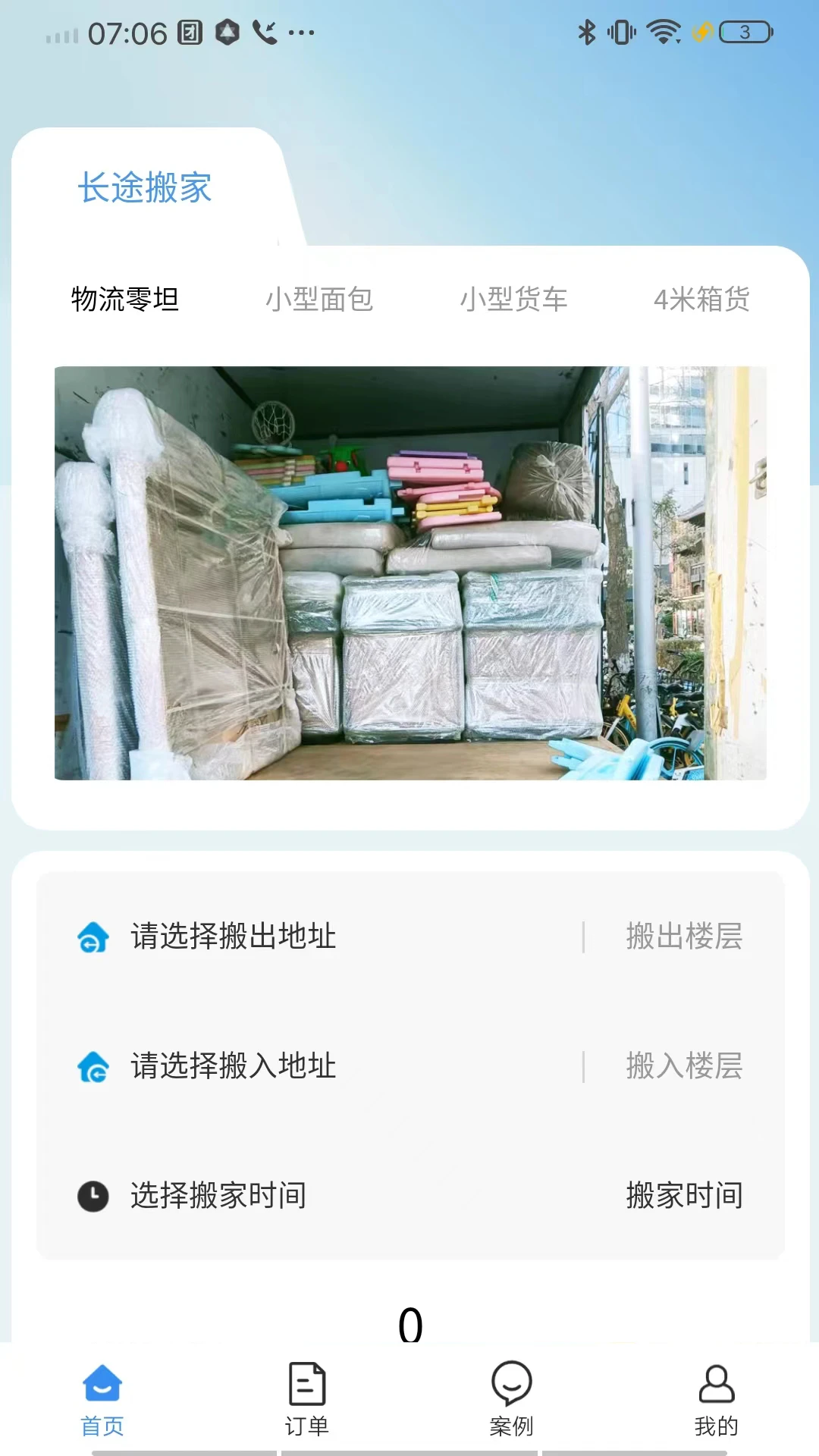
Task: Tap the packed furniture truck photo
Action: tap(409, 574)
